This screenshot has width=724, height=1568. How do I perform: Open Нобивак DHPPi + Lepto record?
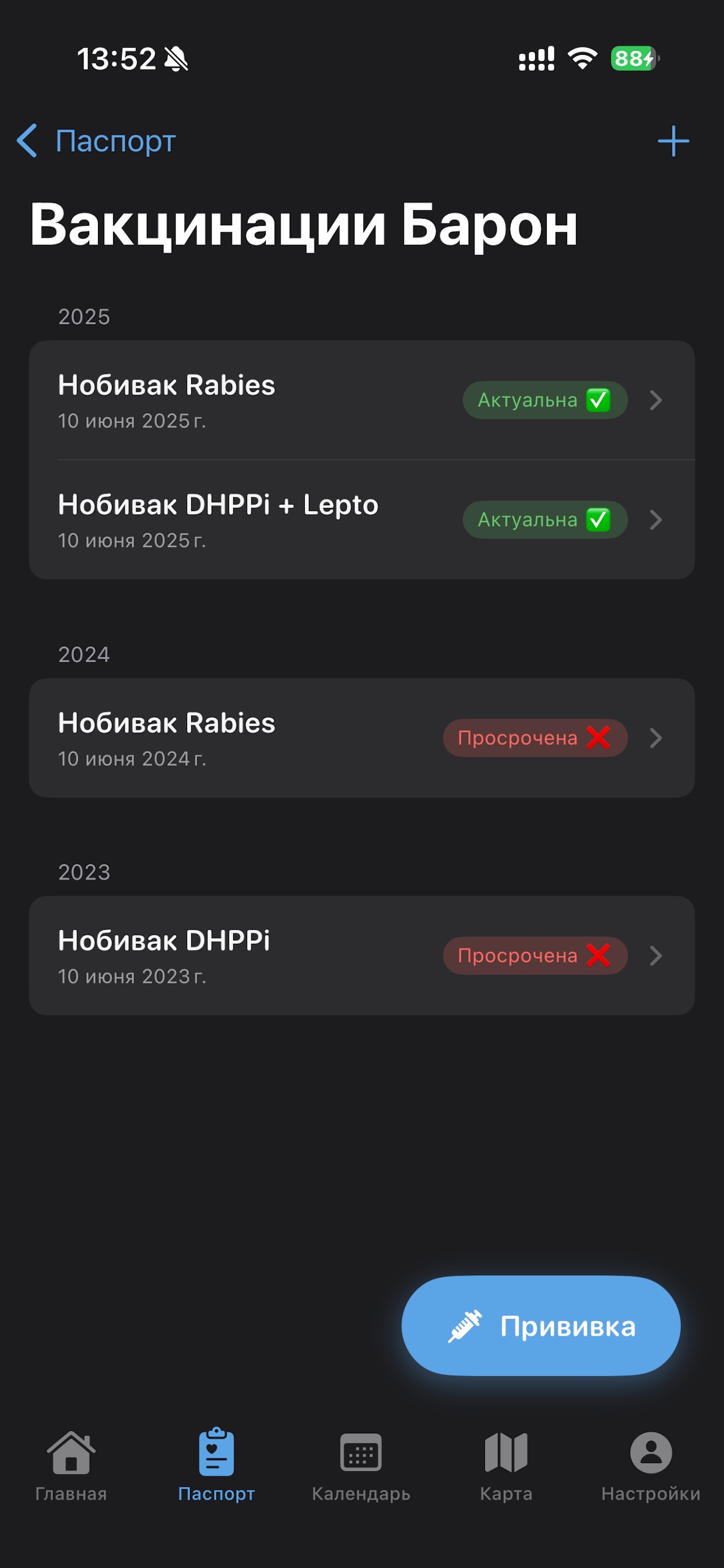[x=361, y=520]
